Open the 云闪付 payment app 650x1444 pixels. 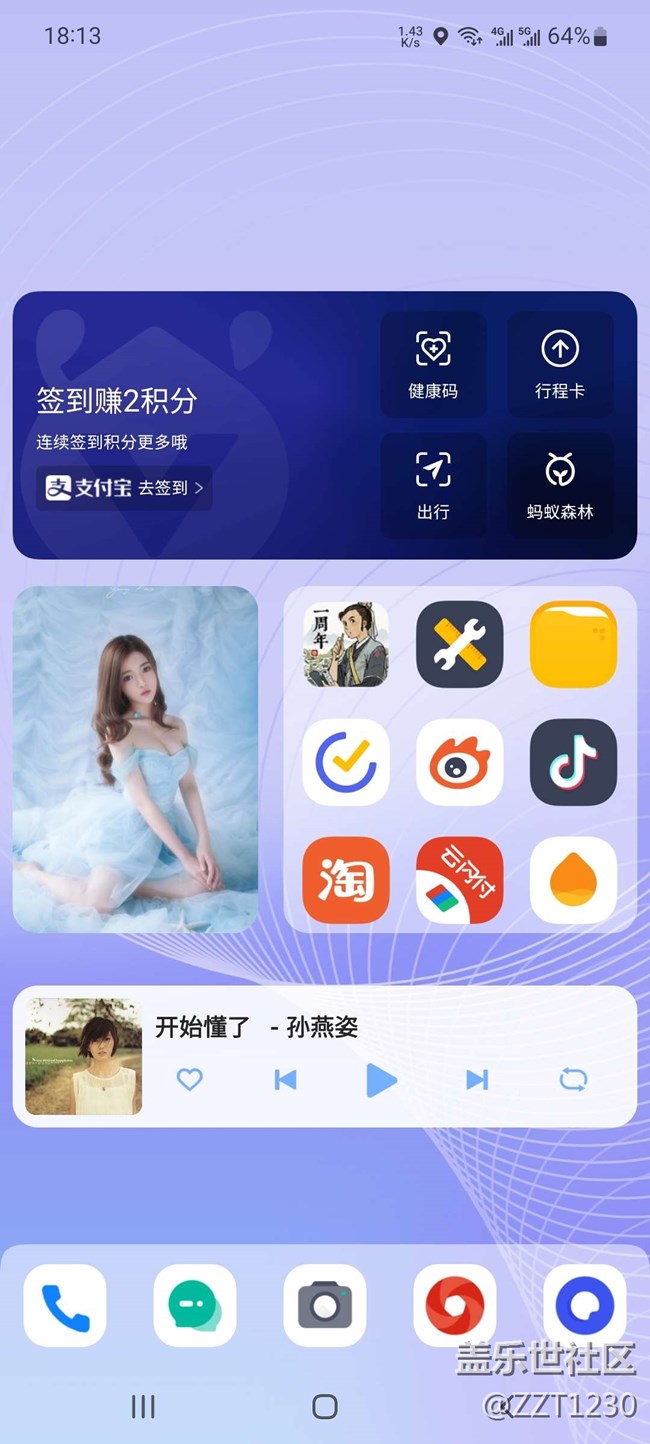pyautogui.click(x=459, y=880)
